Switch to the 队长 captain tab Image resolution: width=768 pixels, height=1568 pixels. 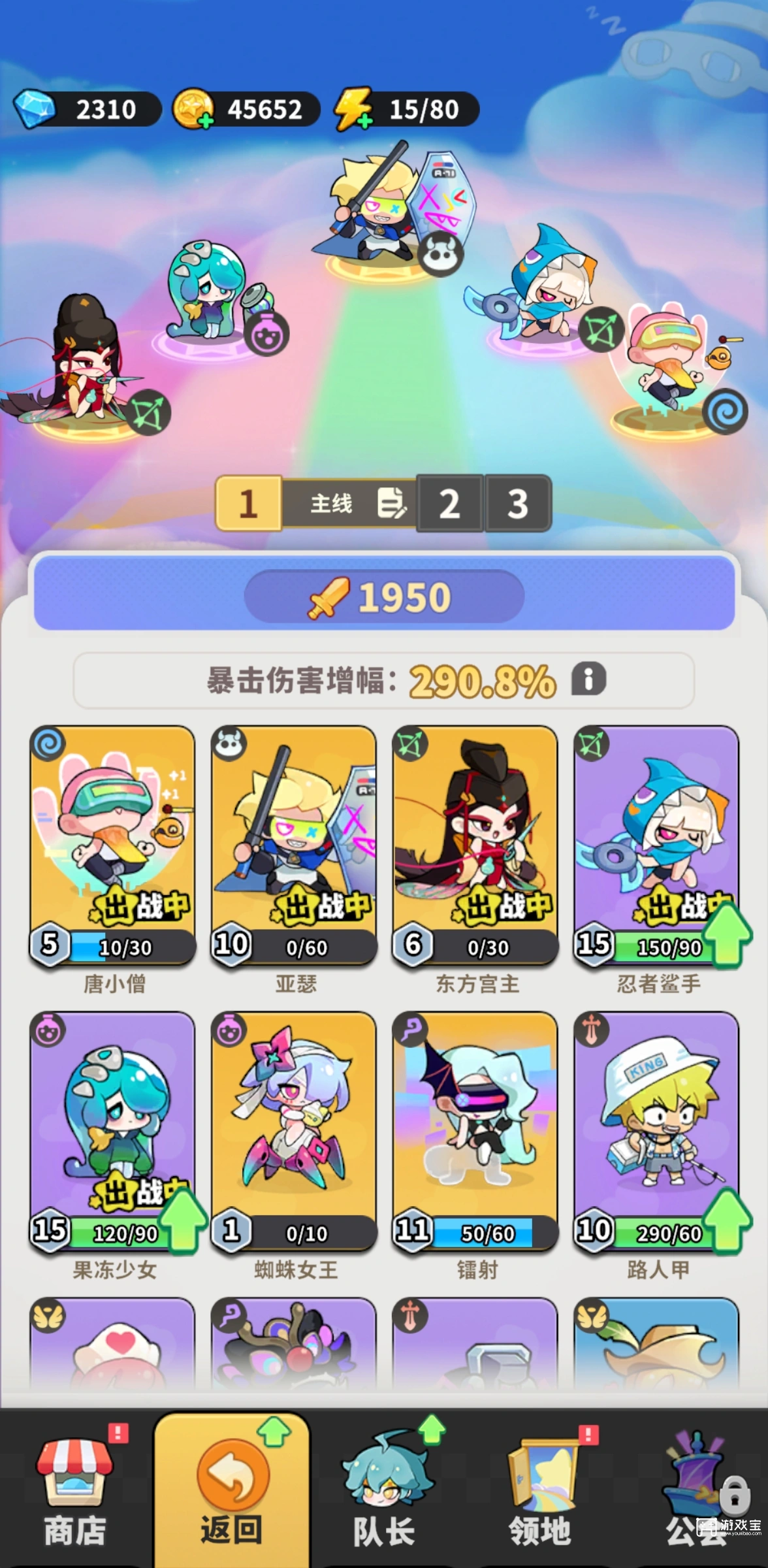coord(384,1495)
